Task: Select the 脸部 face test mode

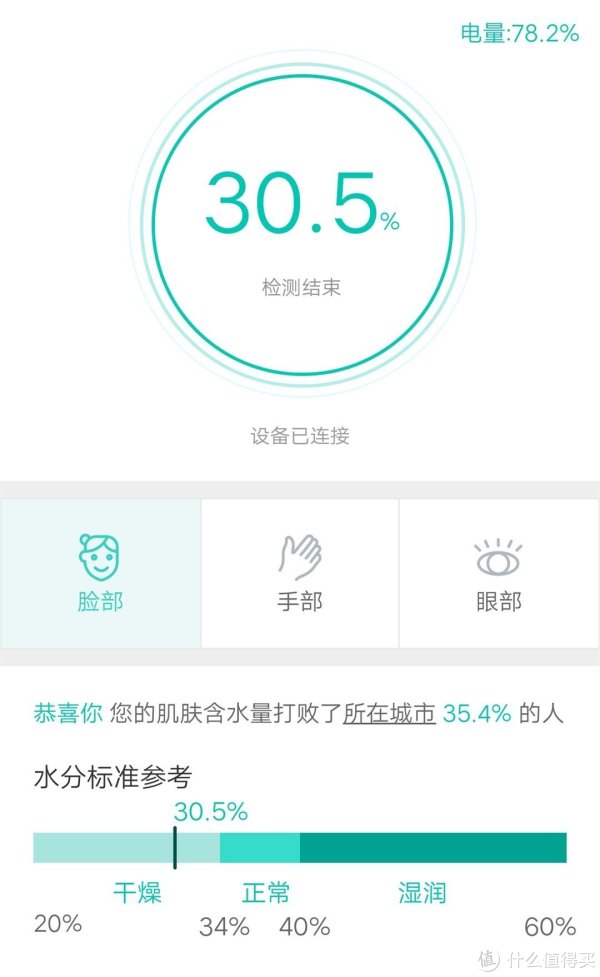Action: click(x=100, y=573)
